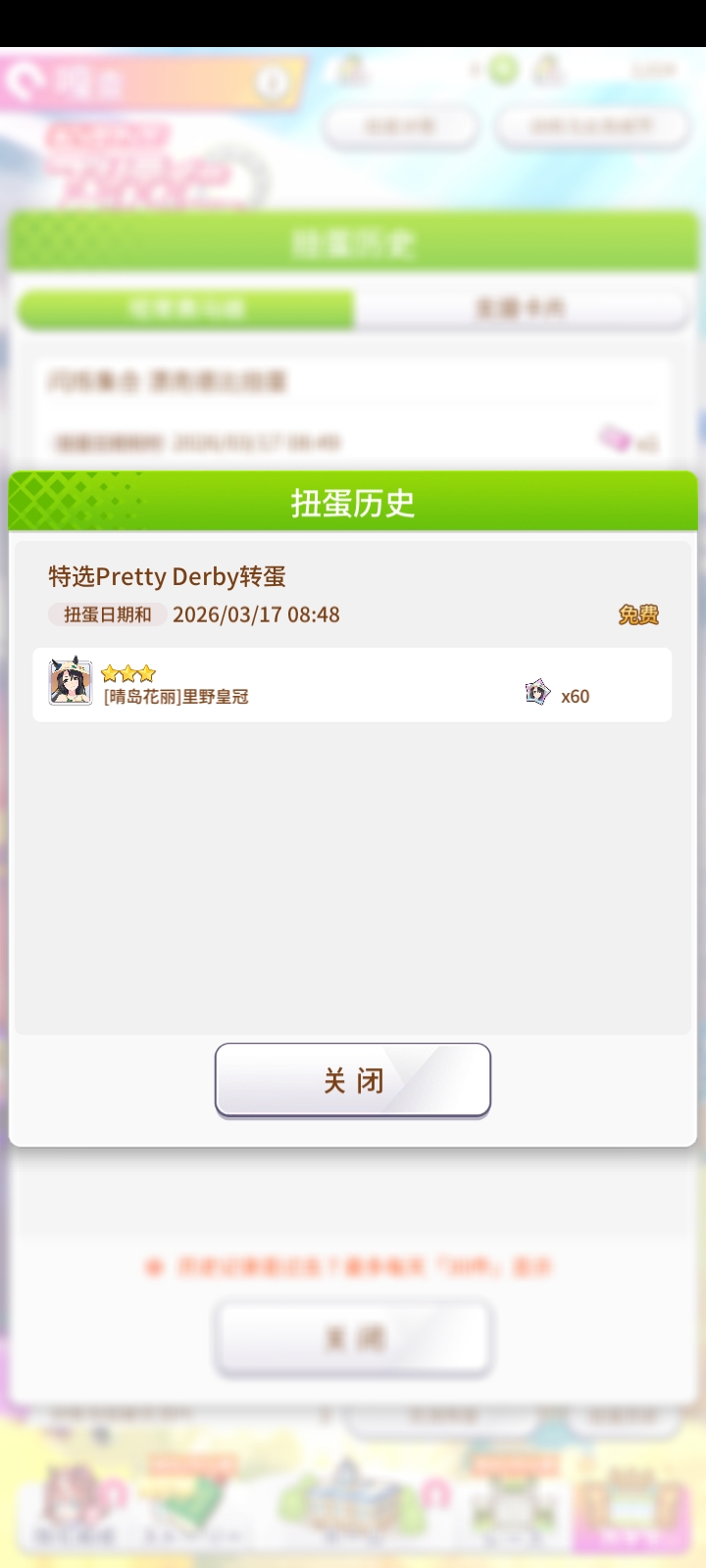Close the 扭蛋历史 dialog with 关闭
Screen dimensions: 706x1568
[353, 1080]
